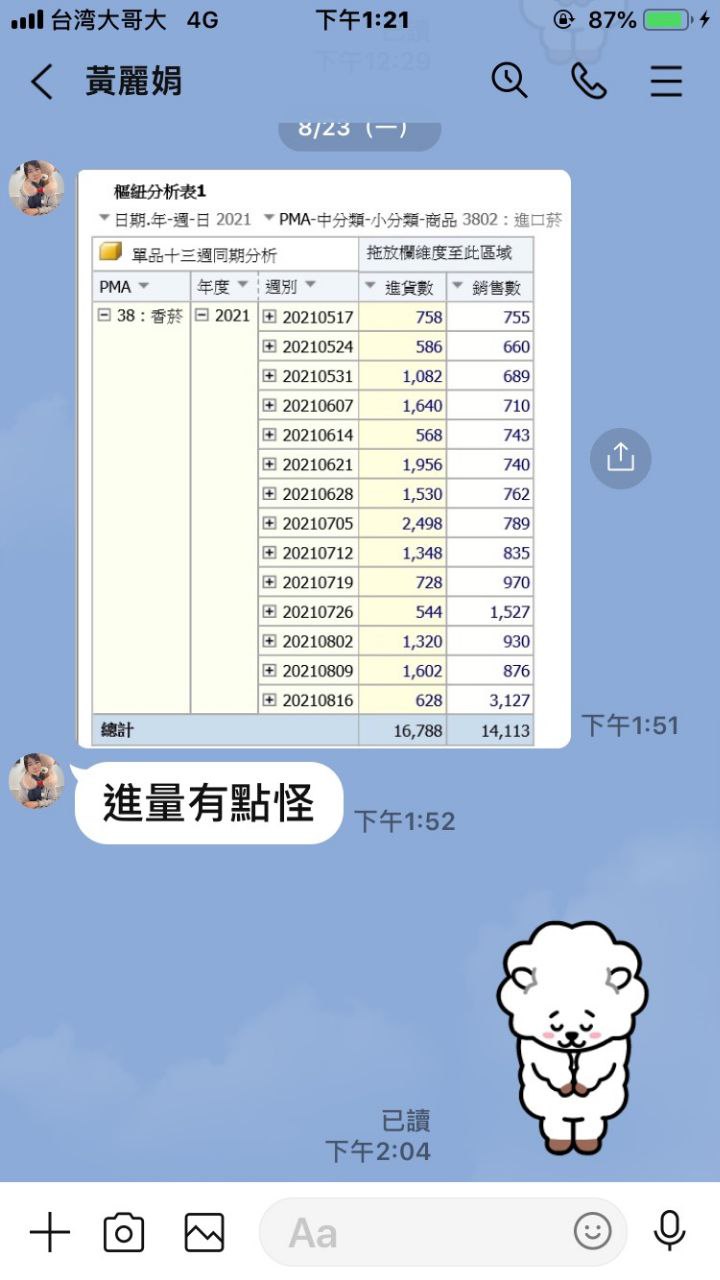Screen dimensions: 720x1280
Task: Open the shared pivot table image
Action: pos(324,459)
